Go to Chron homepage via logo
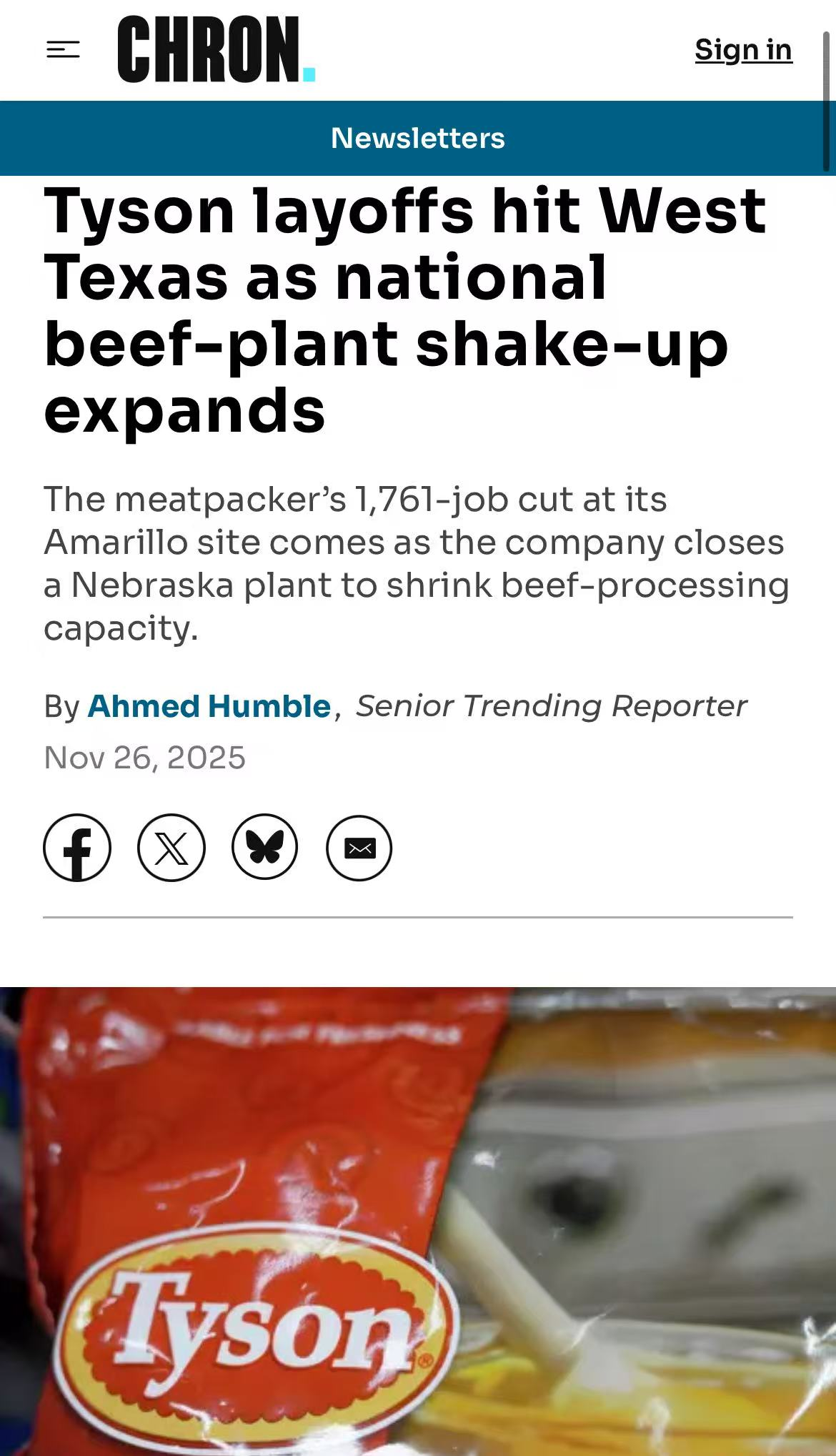 [x=216, y=49]
